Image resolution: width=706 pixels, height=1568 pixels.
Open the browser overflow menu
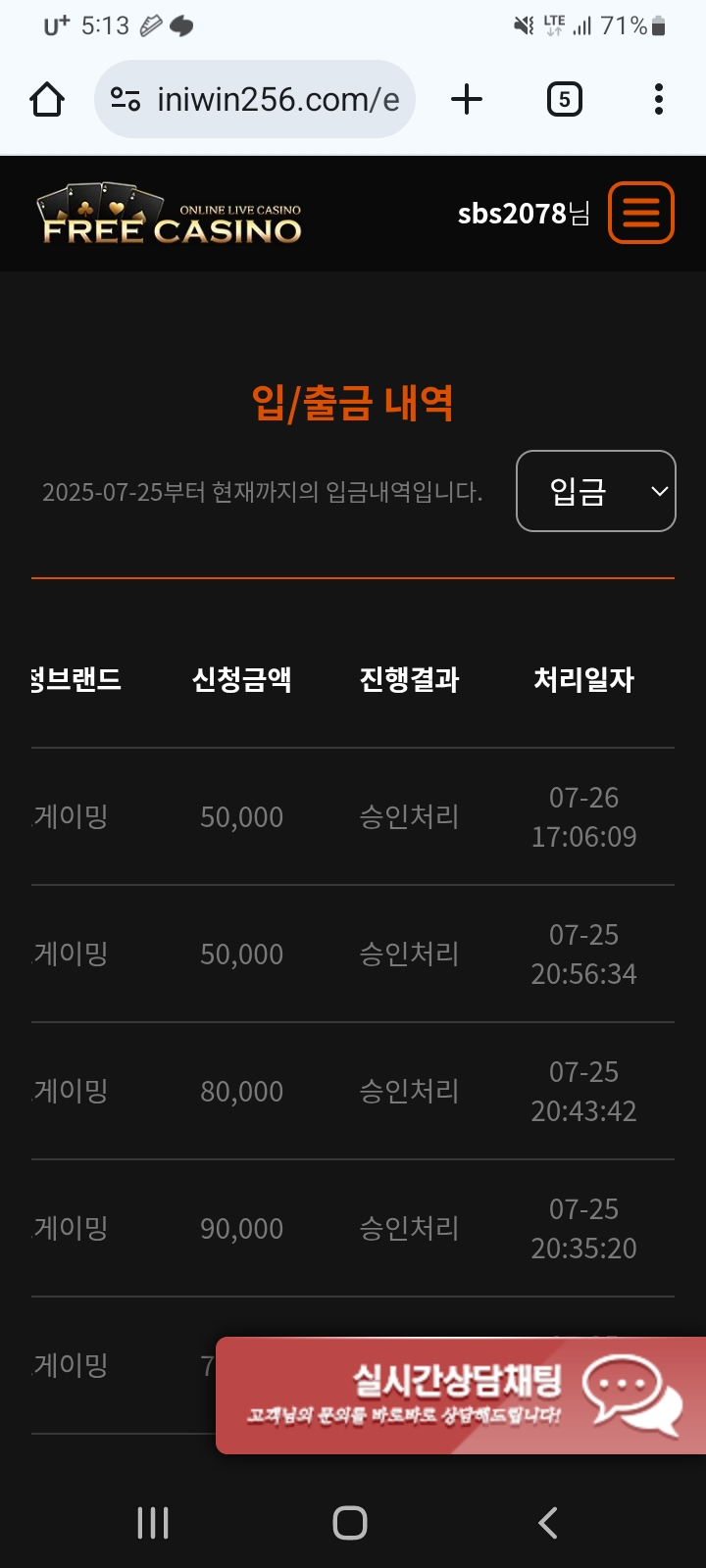658,99
